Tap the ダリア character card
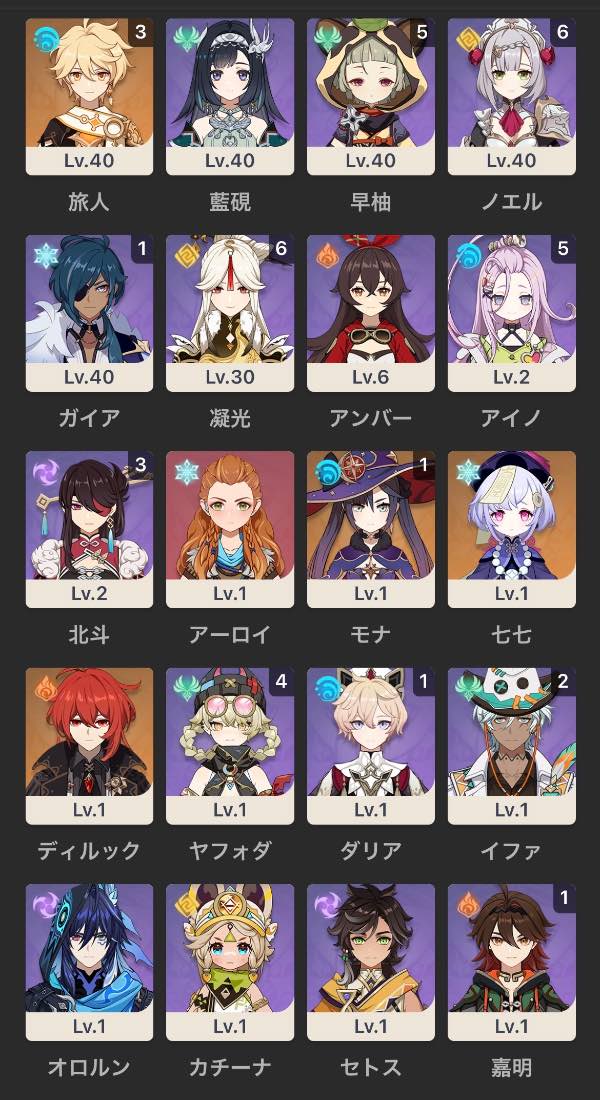The width and height of the screenshot is (600, 1100). pos(371,745)
